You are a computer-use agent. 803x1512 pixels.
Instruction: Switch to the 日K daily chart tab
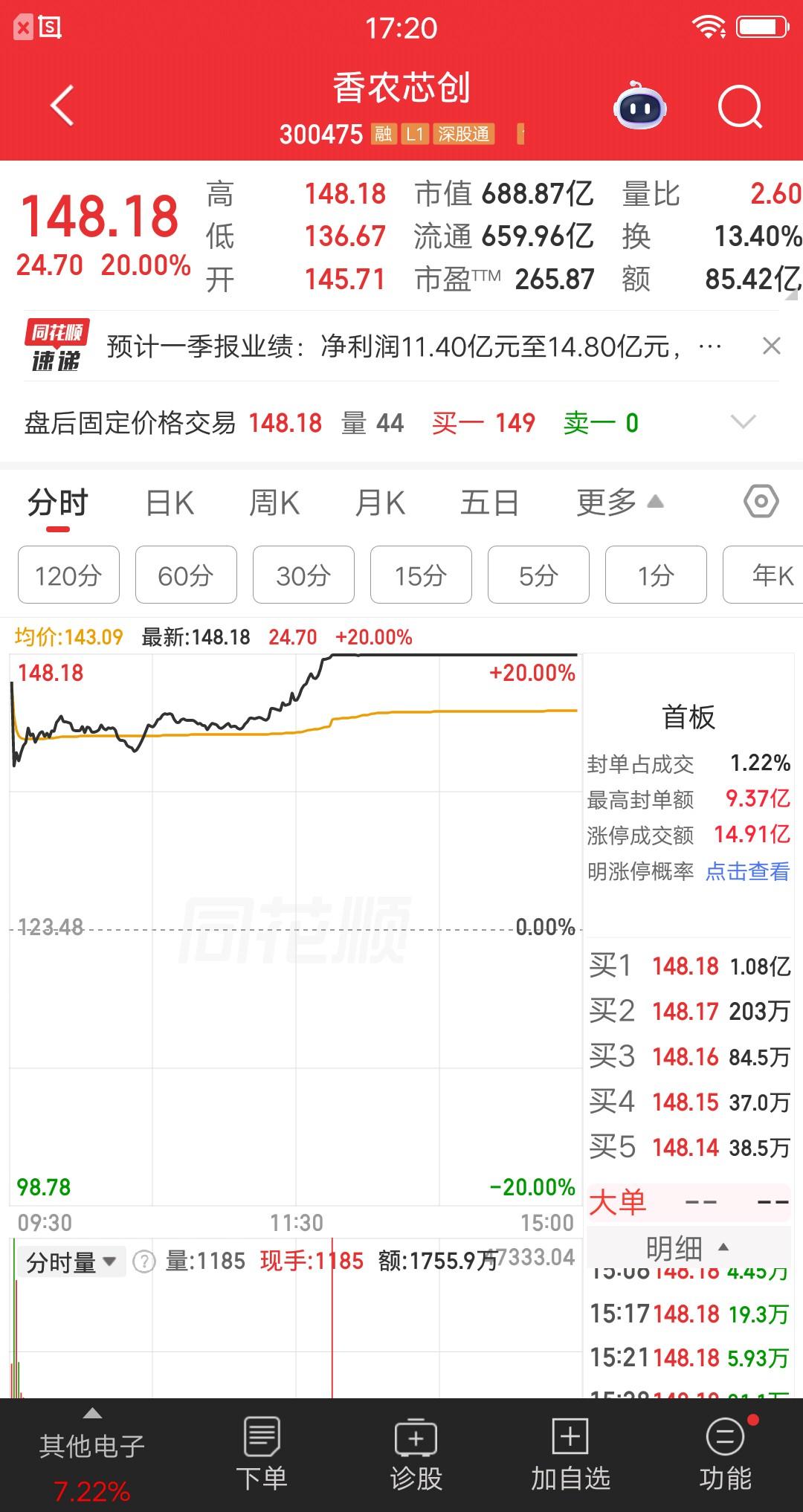click(170, 502)
